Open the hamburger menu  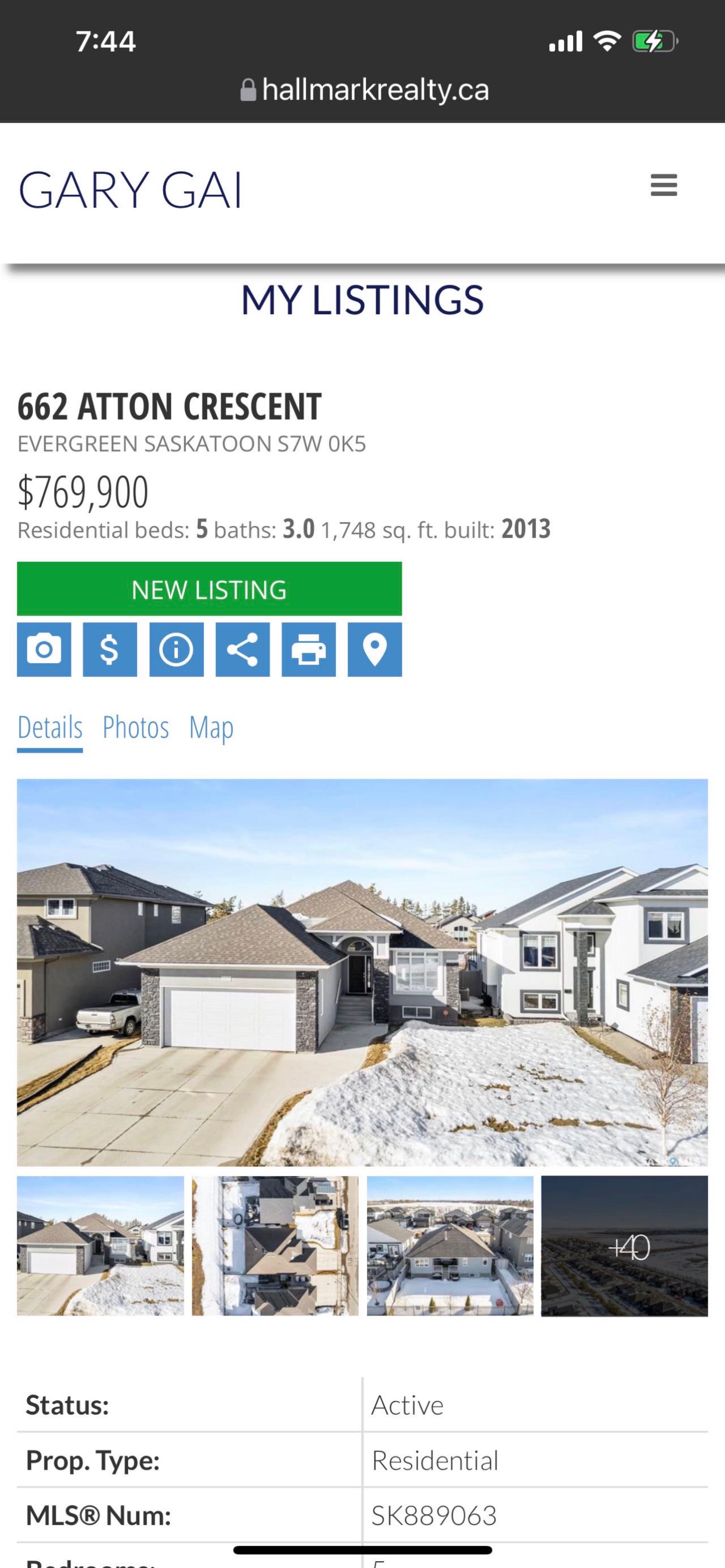[x=663, y=185]
